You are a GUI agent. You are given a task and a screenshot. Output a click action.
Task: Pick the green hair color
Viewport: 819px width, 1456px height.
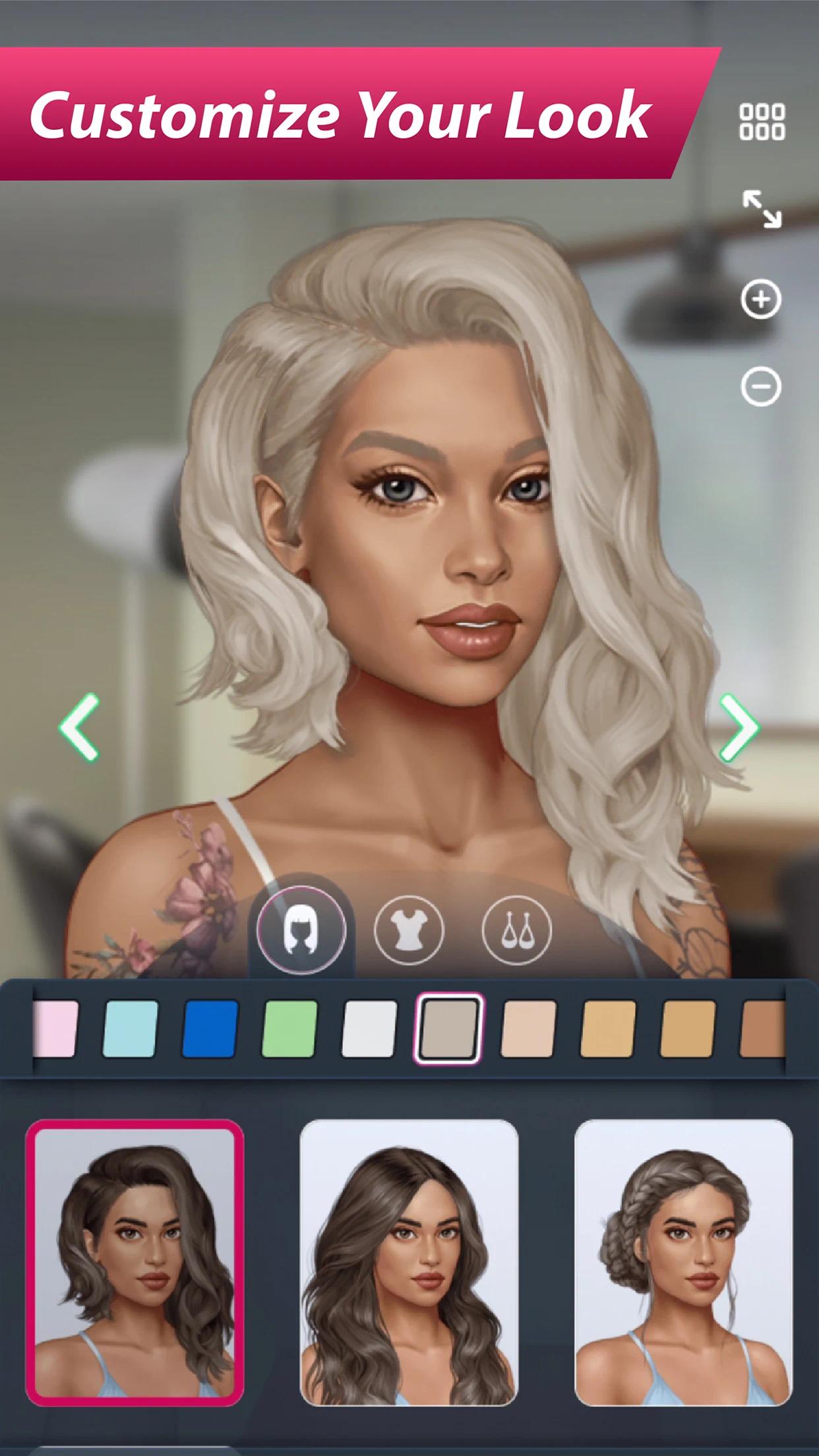click(x=289, y=1029)
